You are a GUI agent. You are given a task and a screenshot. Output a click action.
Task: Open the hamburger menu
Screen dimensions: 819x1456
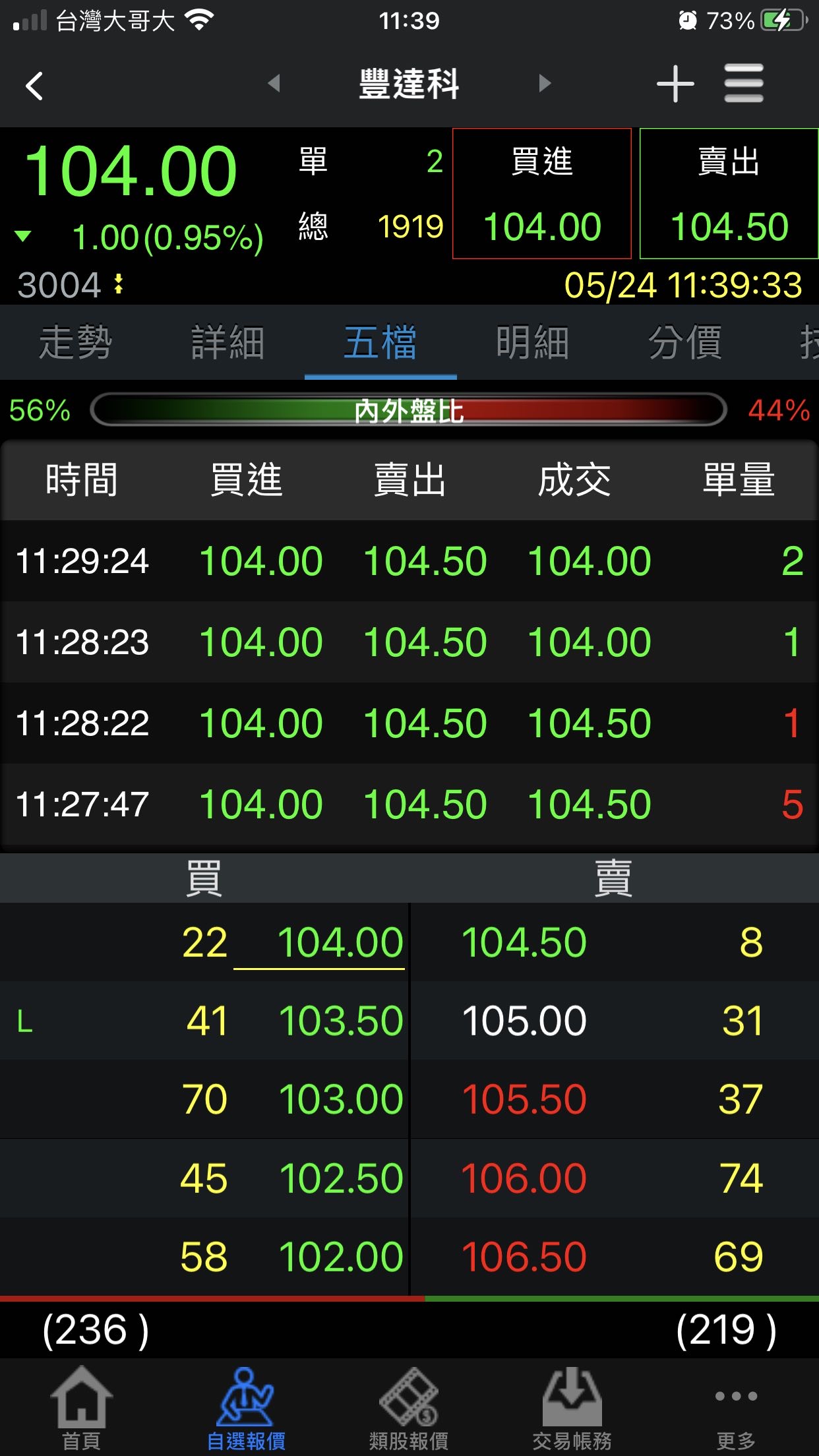(744, 84)
